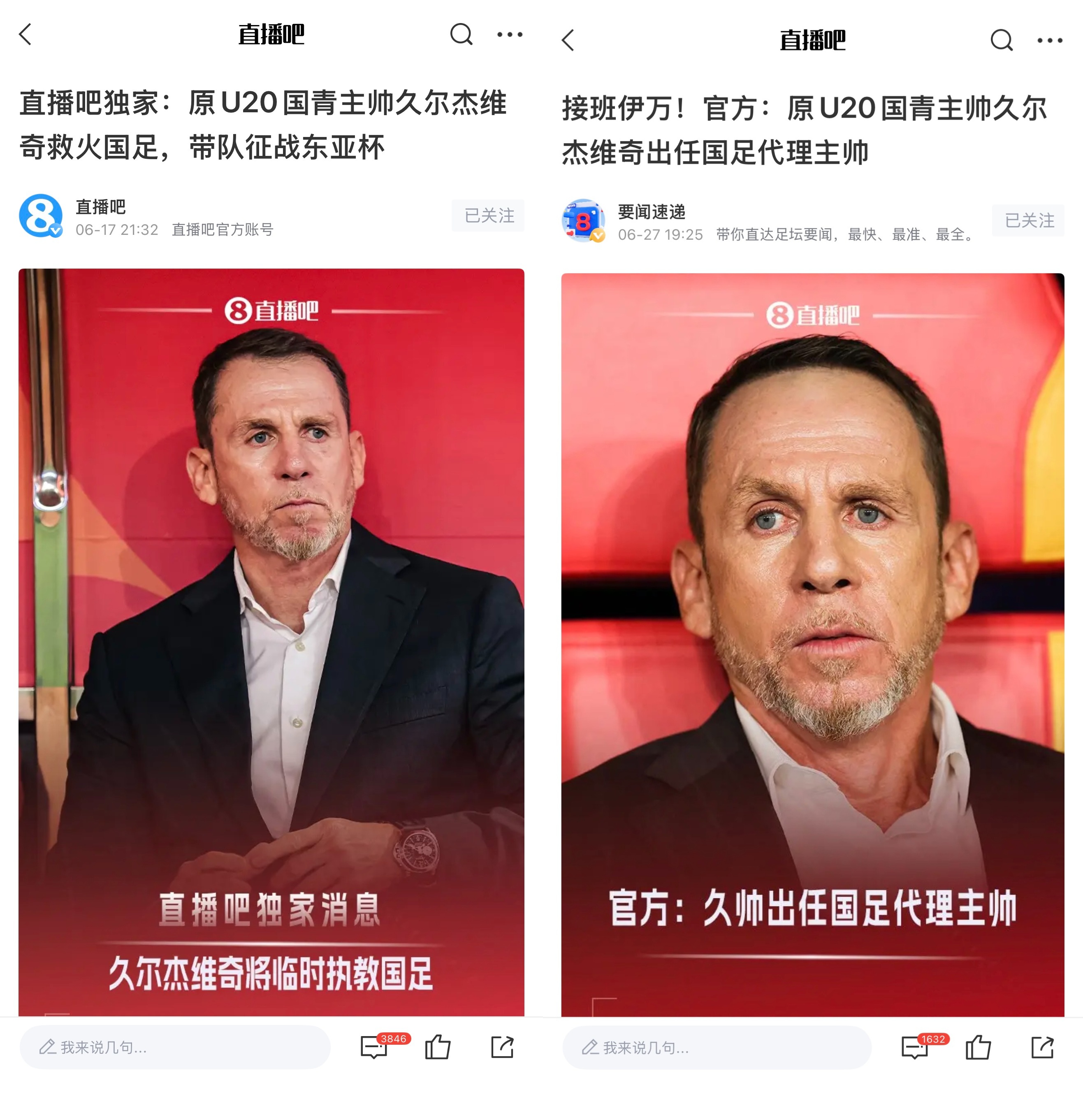
Task: Write a comment on the 3846-comment article
Action: click(175, 1047)
